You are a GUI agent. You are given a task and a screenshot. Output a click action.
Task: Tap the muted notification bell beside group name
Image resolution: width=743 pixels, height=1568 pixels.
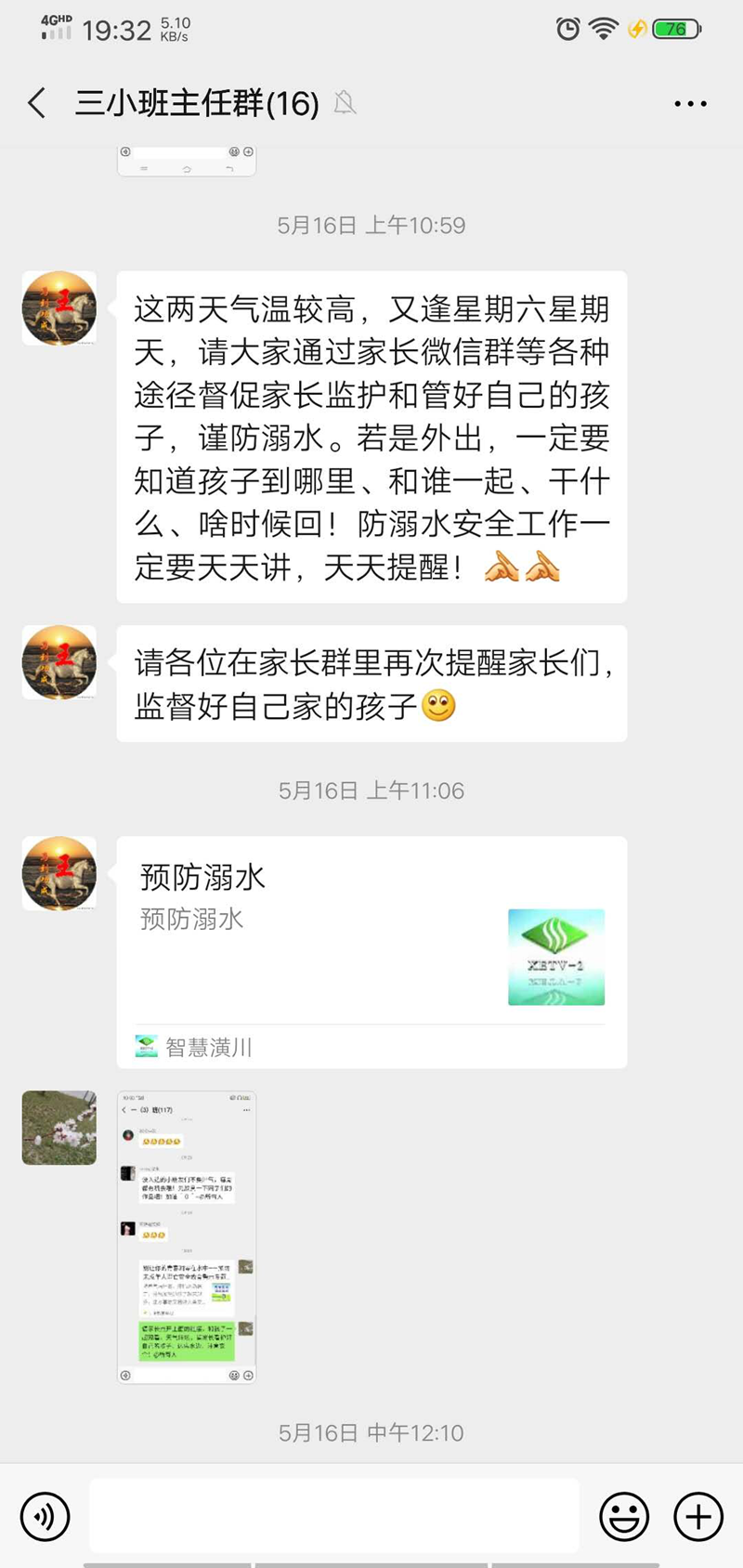(345, 104)
